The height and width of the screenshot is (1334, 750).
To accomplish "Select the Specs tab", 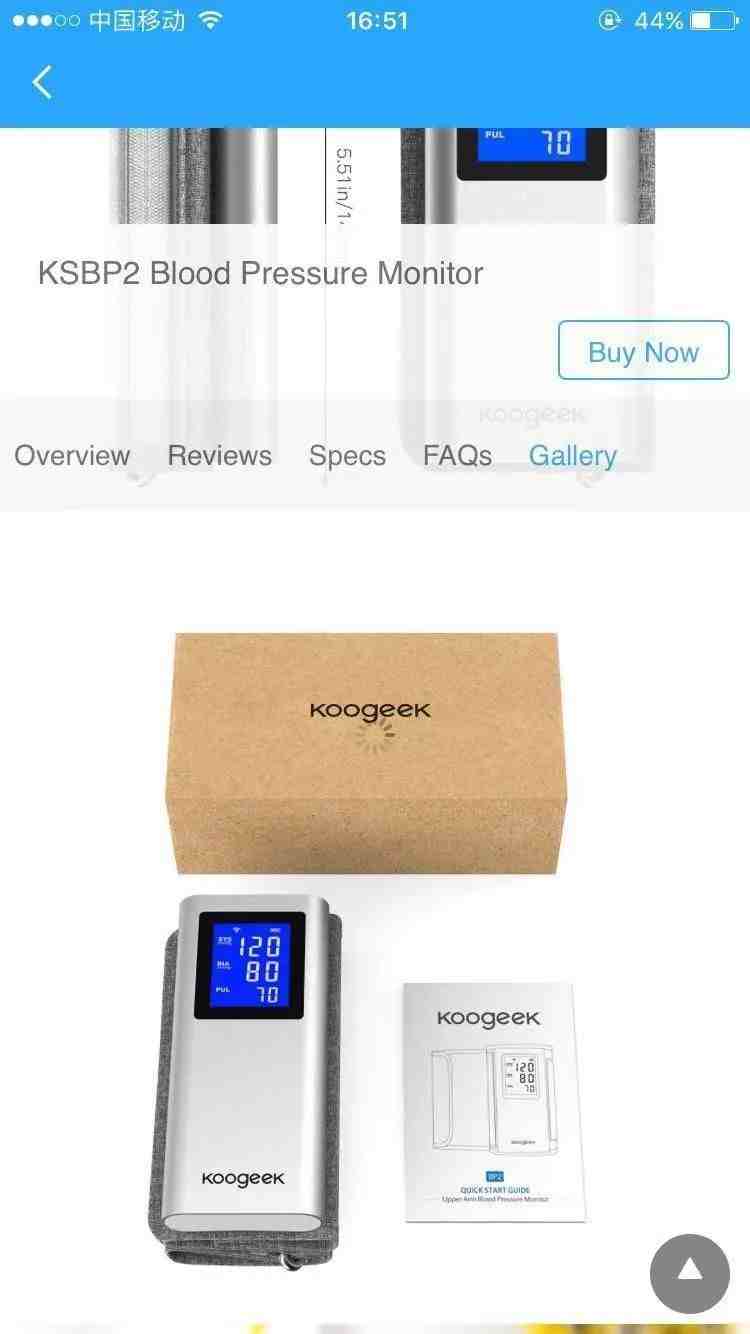I will click(x=347, y=456).
